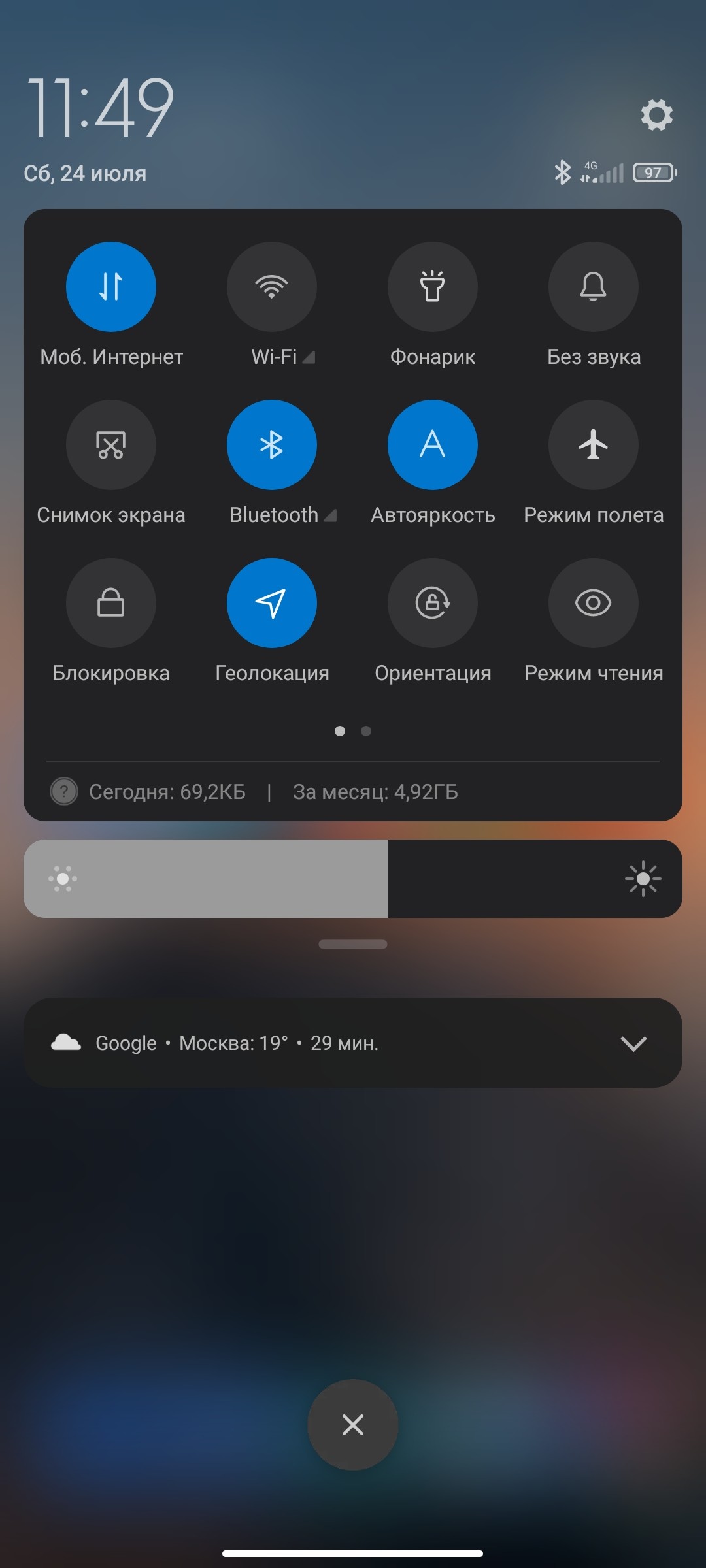Toggle Ориентация rotation lock
706x1568 pixels.
(433, 603)
